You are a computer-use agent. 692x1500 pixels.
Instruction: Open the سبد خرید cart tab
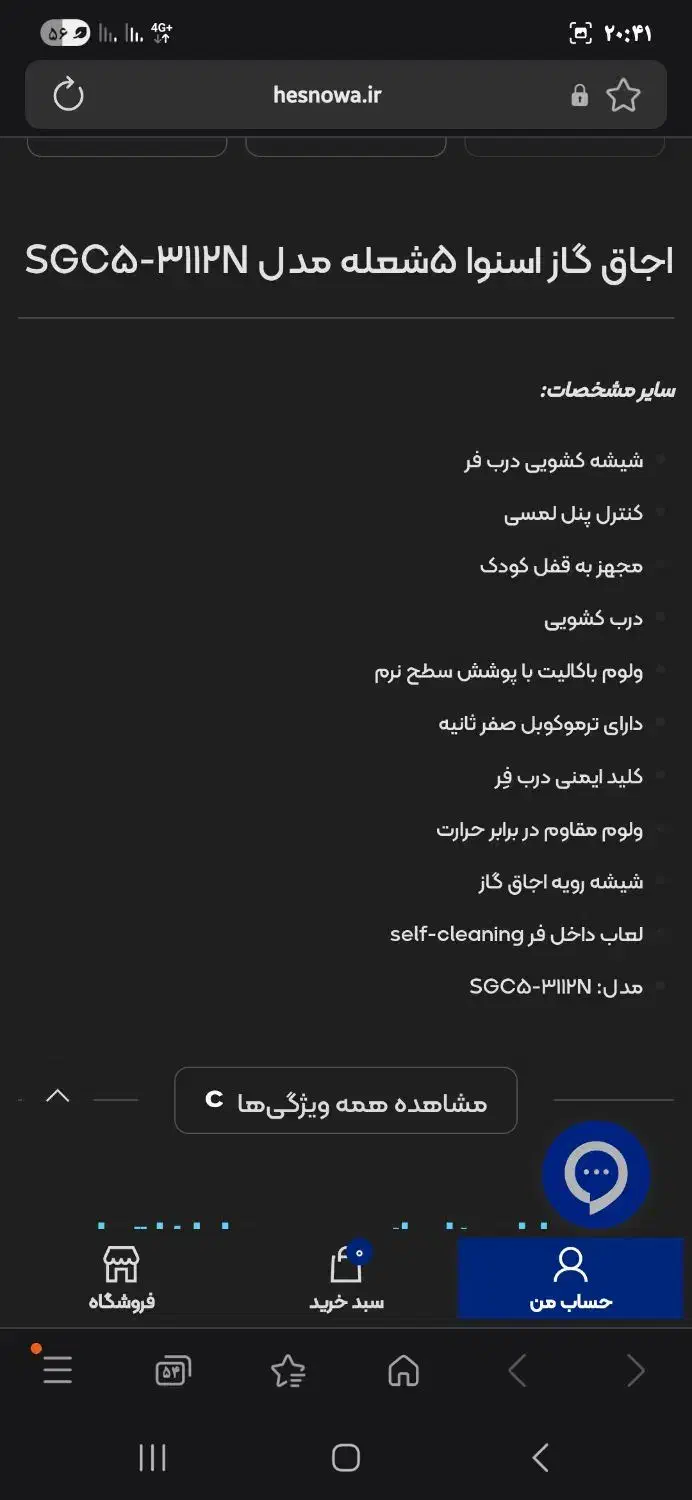[346, 1278]
